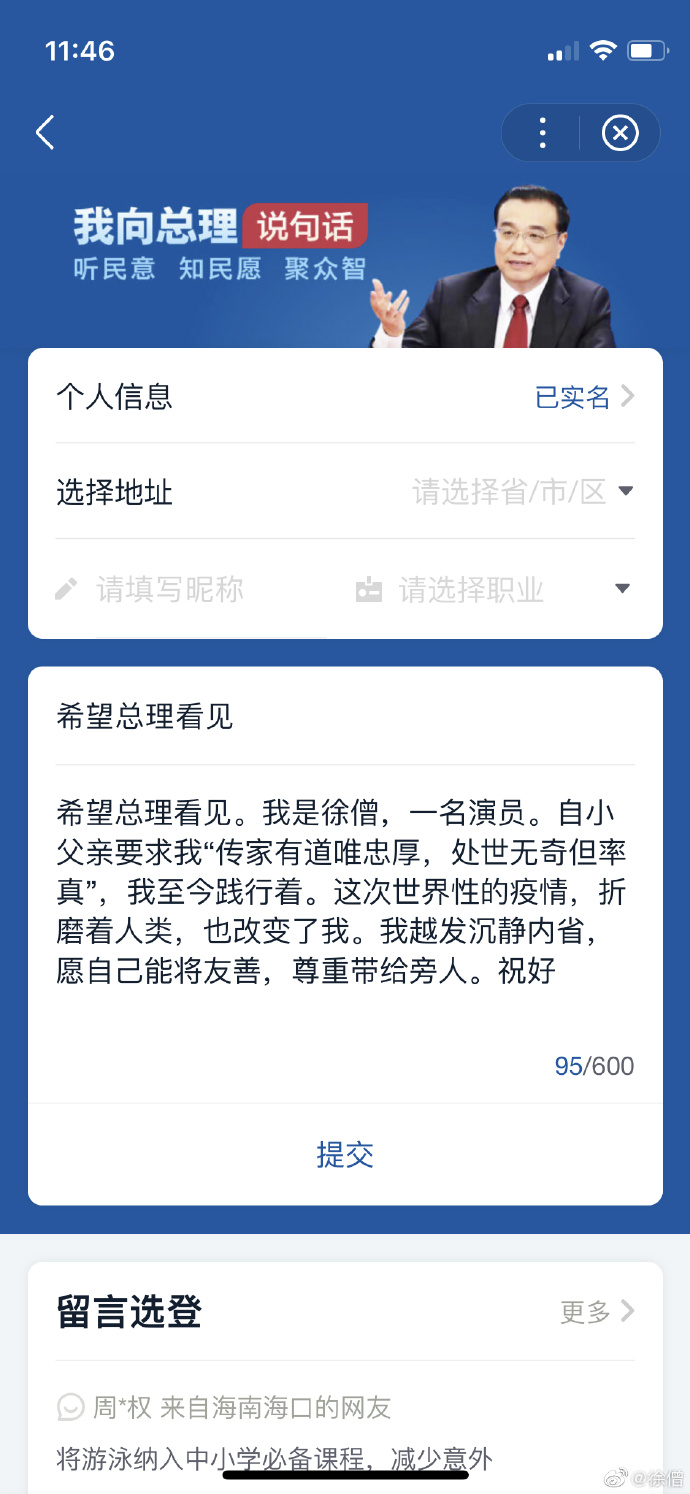Open 个人信息 (personal info) row
Viewport: 690px width, 1494px height.
pyautogui.click(x=345, y=397)
